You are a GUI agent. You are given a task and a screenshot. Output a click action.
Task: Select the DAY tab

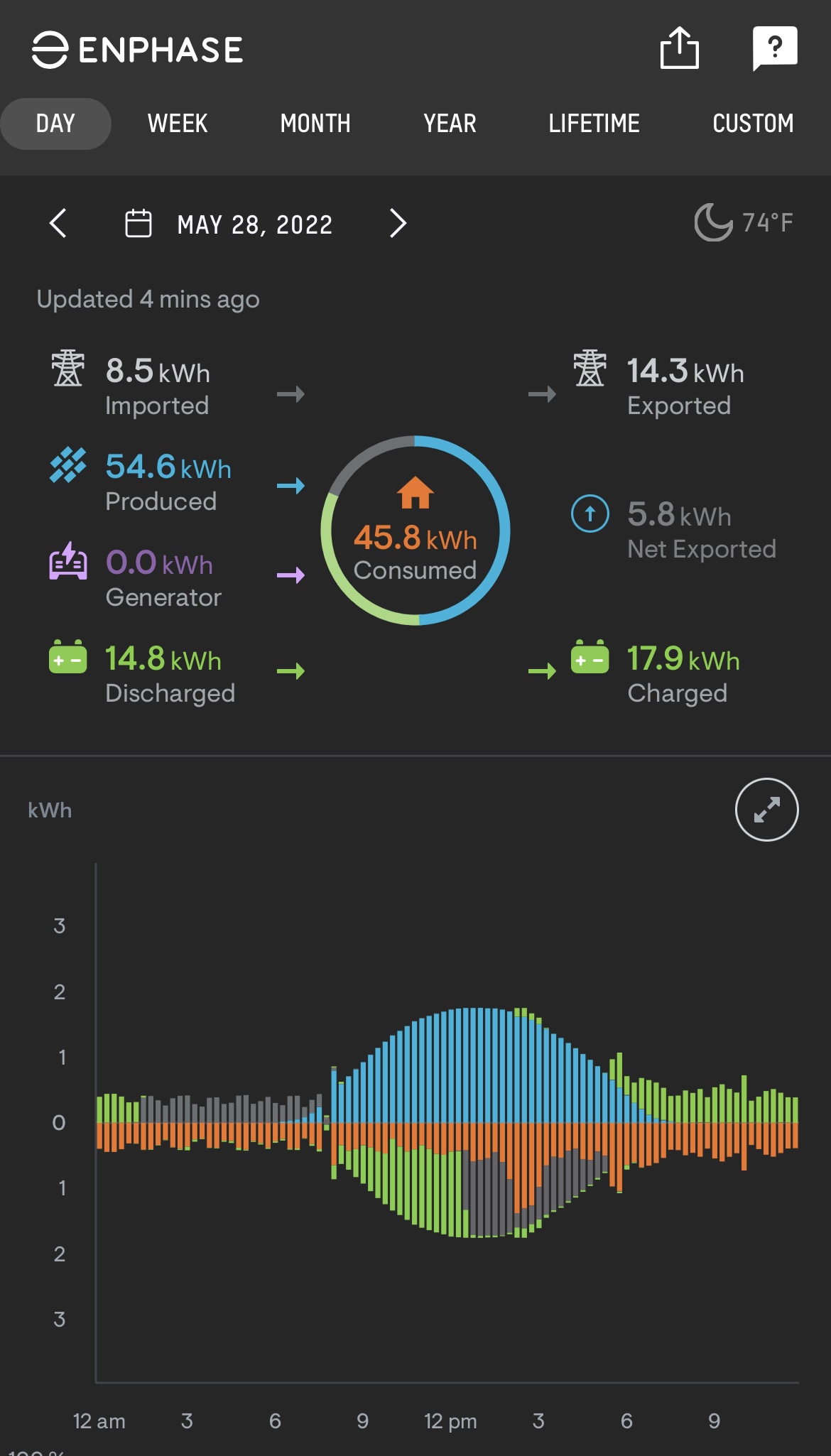pyautogui.click(x=55, y=124)
